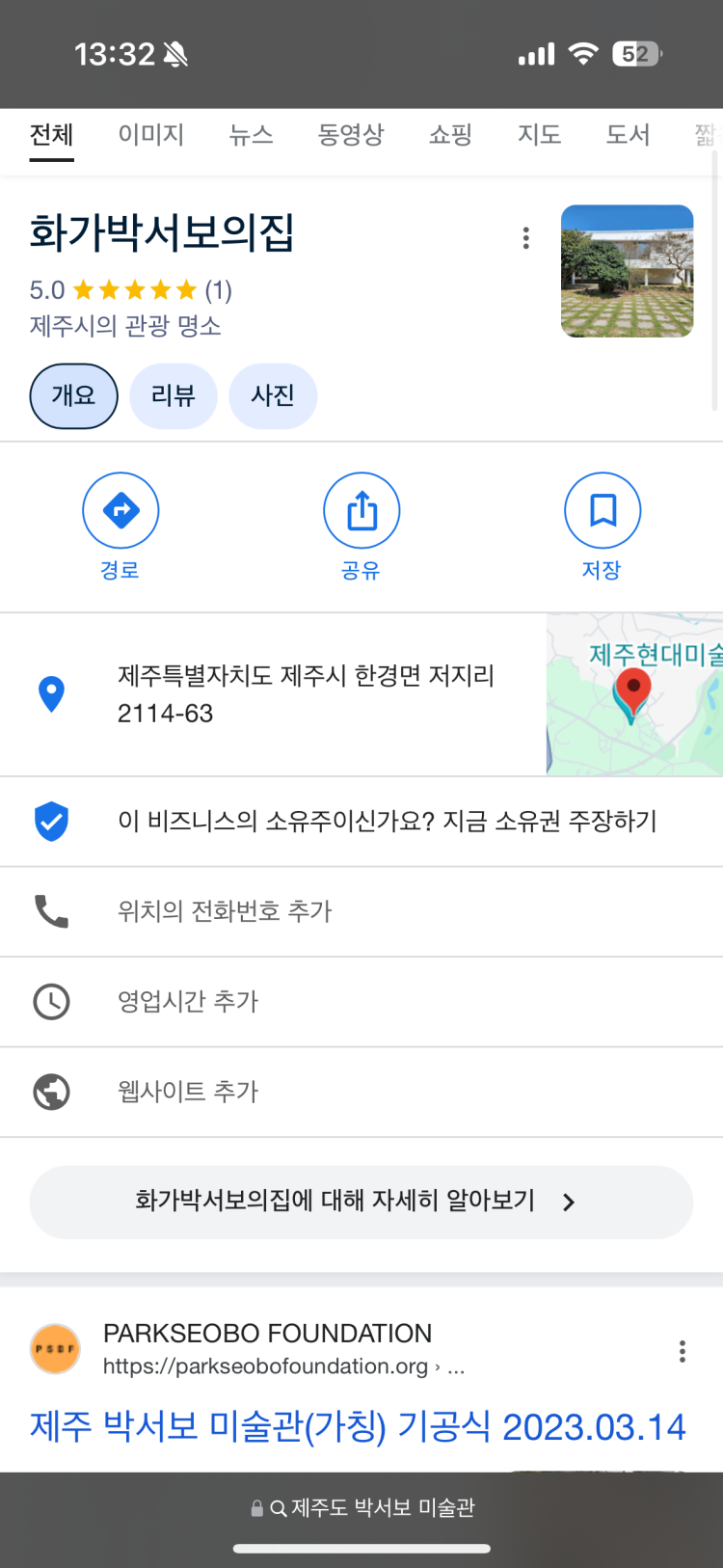Add a phone number via 위치의 전화번호 추가
Screen dimensions: 723x1568
[x=225, y=911]
